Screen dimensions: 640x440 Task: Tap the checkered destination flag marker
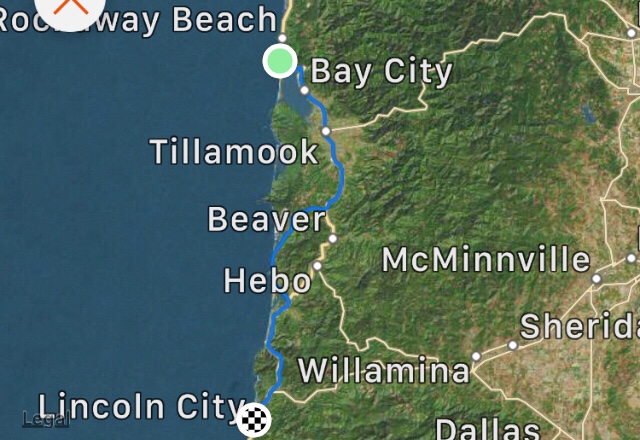point(258,421)
